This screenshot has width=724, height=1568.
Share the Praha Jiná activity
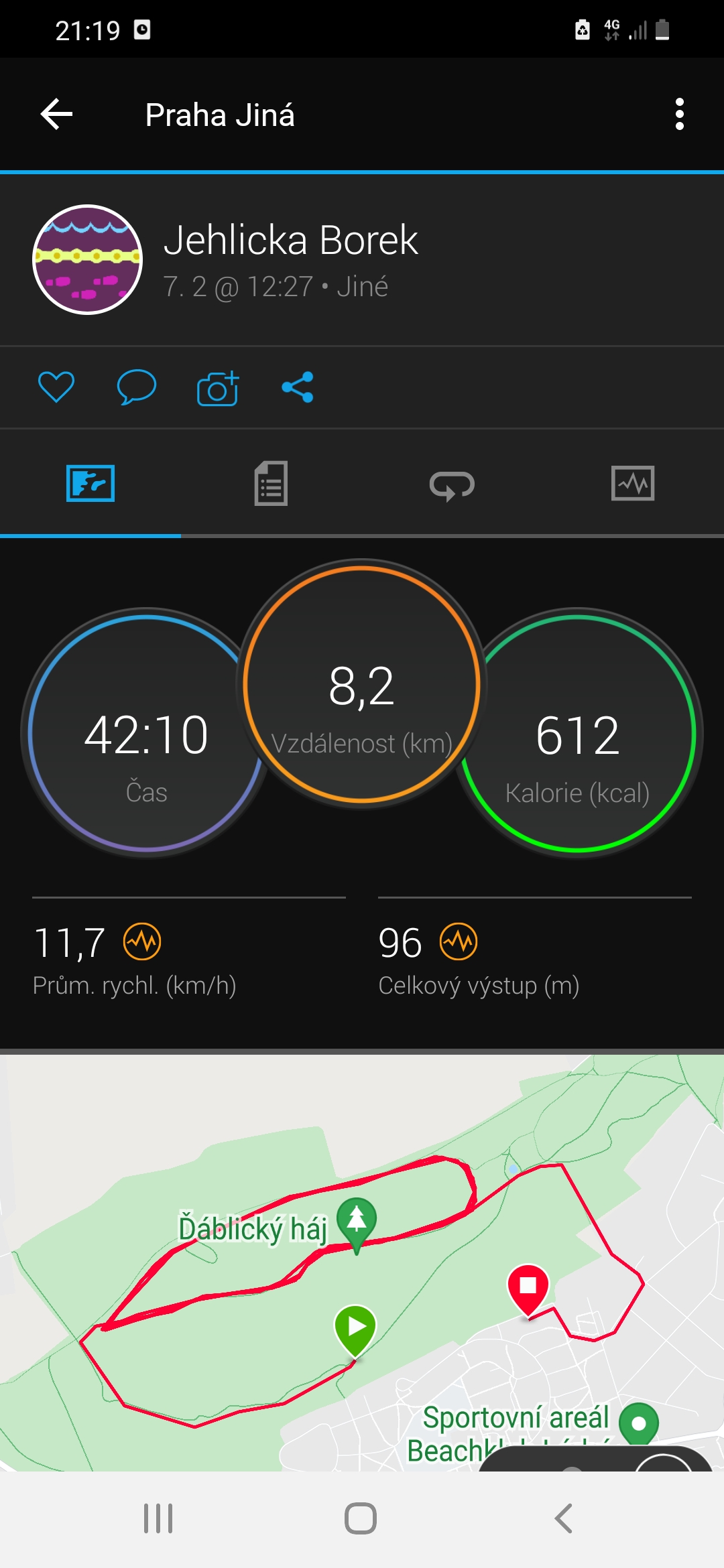[298, 387]
